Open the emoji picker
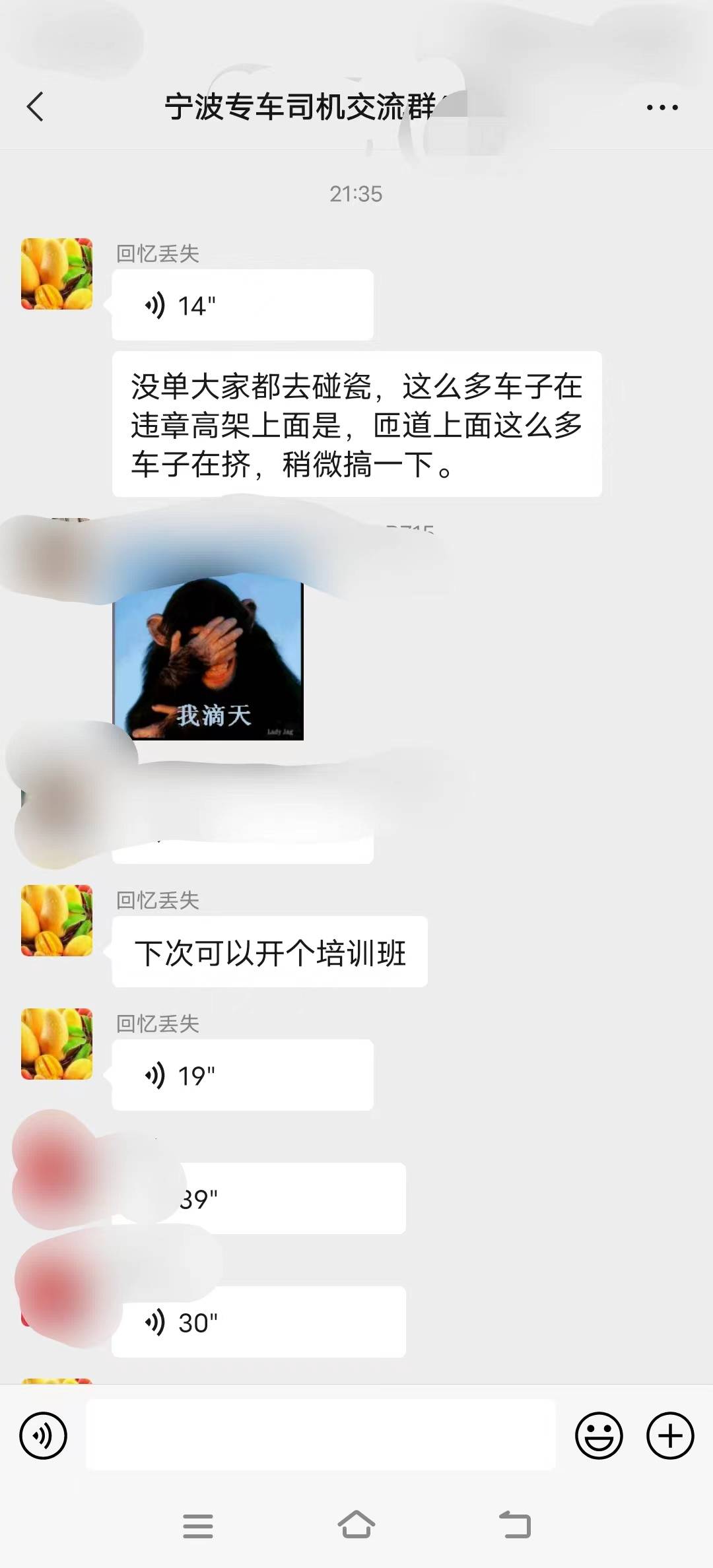 tap(599, 1435)
